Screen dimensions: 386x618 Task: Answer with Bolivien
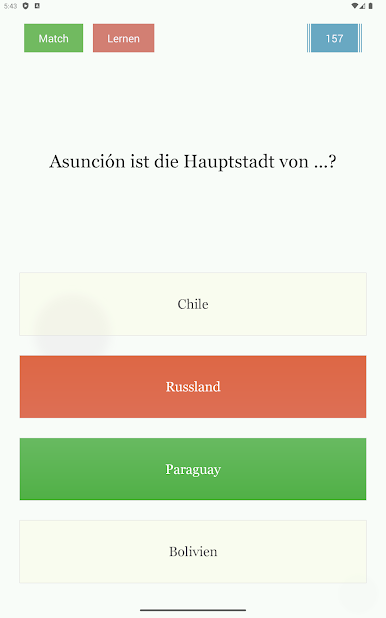(193, 551)
